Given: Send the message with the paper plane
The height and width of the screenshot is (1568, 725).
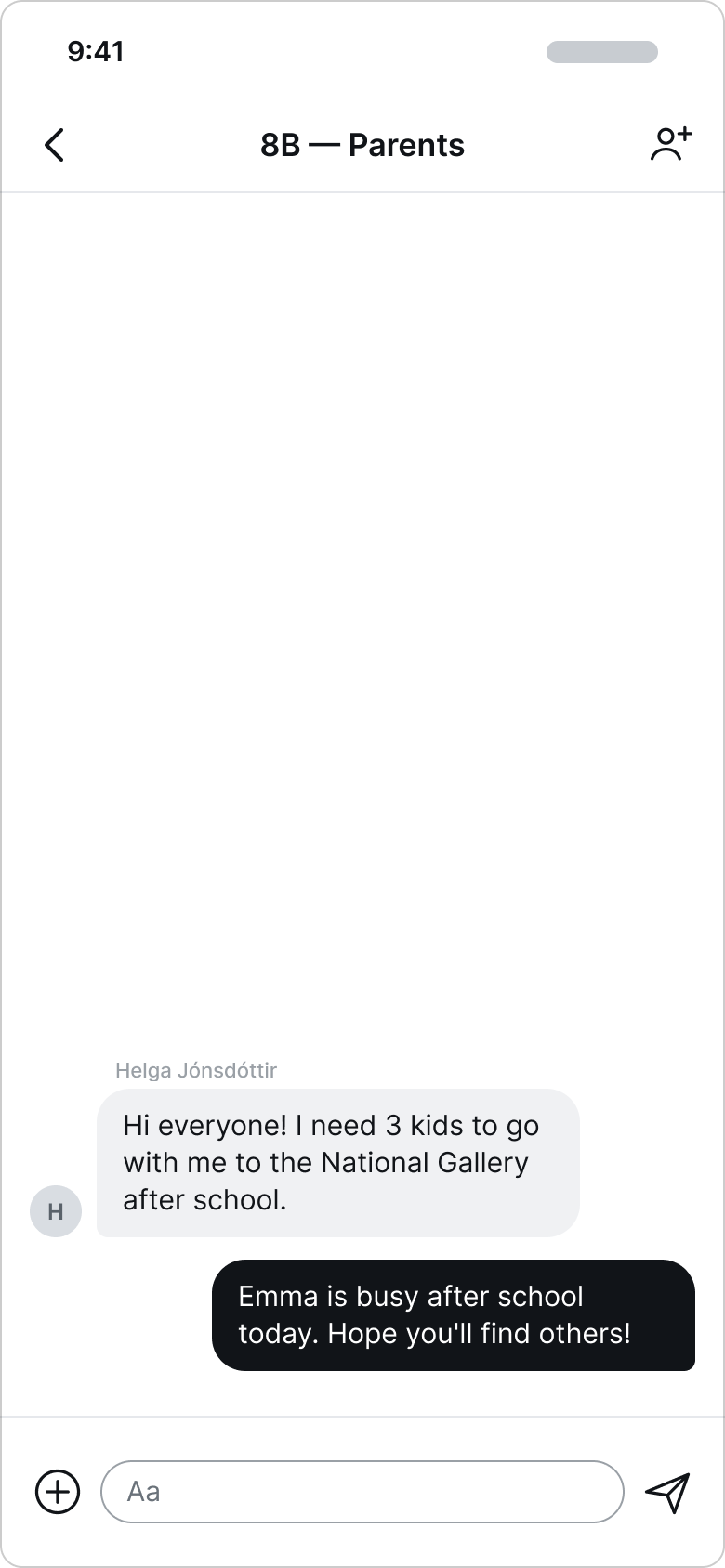Looking at the screenshot, I should (x=667, y=1492).
